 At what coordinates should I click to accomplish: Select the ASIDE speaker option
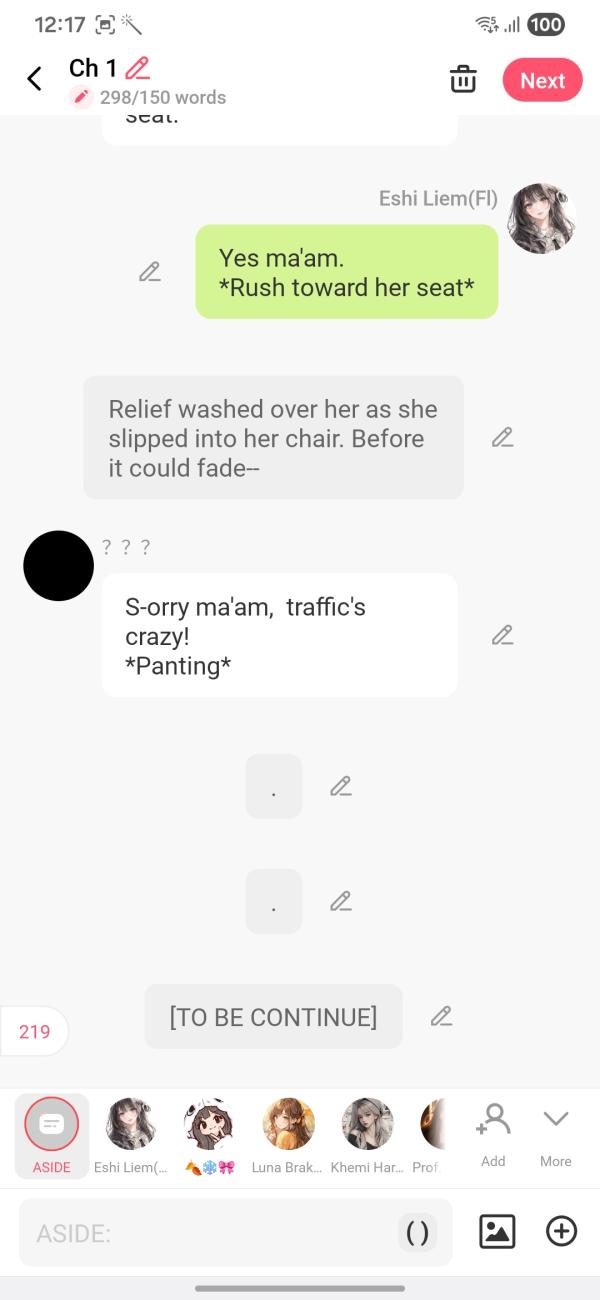pos(52,1134)
